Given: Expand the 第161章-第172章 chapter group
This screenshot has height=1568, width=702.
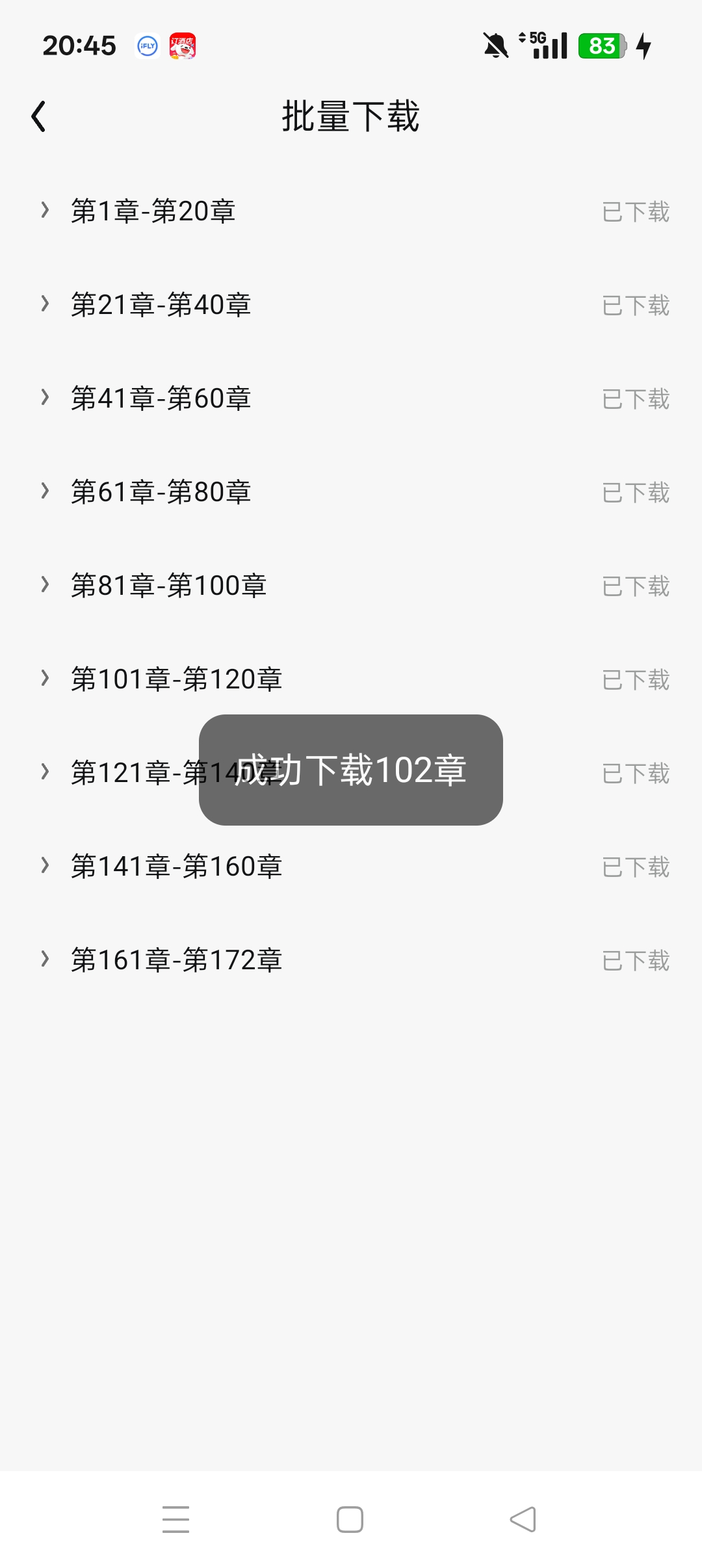Looking at the screenshot, I should (x=45, y=960).
